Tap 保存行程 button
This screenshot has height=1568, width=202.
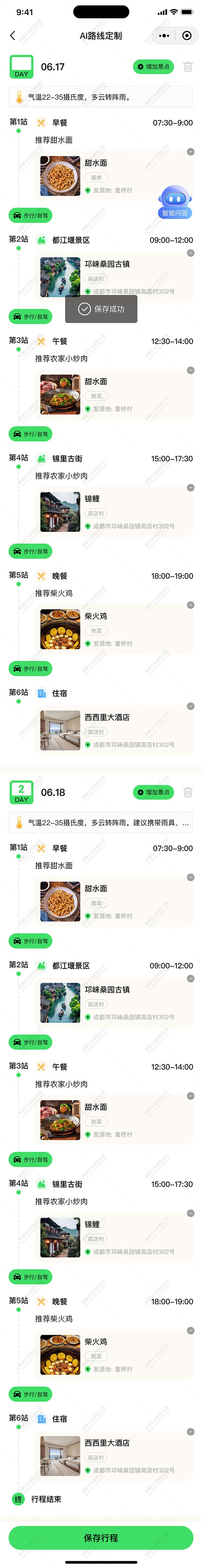(x=101, y=1538)
